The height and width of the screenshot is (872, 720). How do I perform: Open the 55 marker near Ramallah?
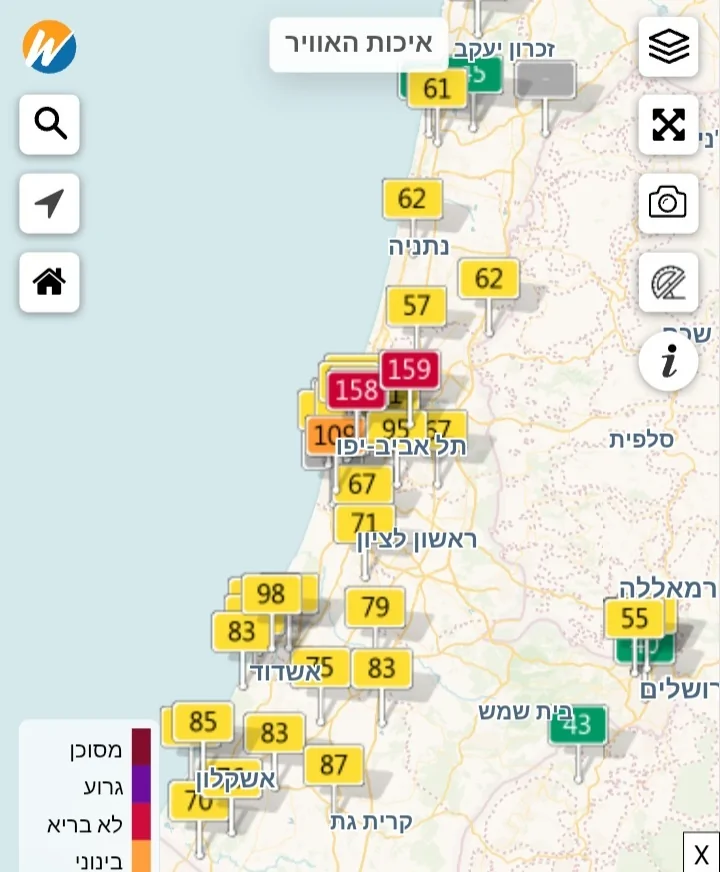634,619
